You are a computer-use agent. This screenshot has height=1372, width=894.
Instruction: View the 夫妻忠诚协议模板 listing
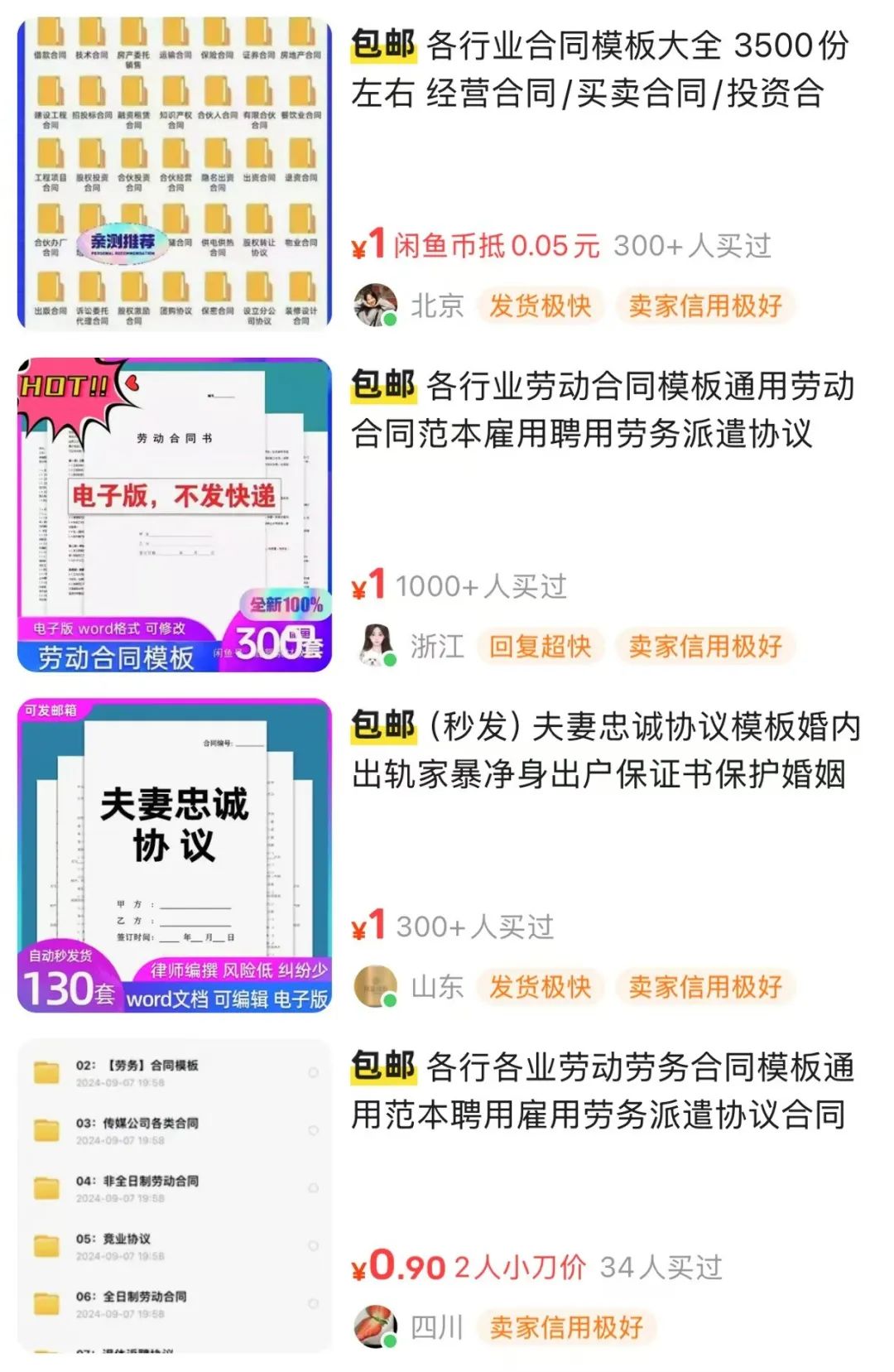coord(605,750)
